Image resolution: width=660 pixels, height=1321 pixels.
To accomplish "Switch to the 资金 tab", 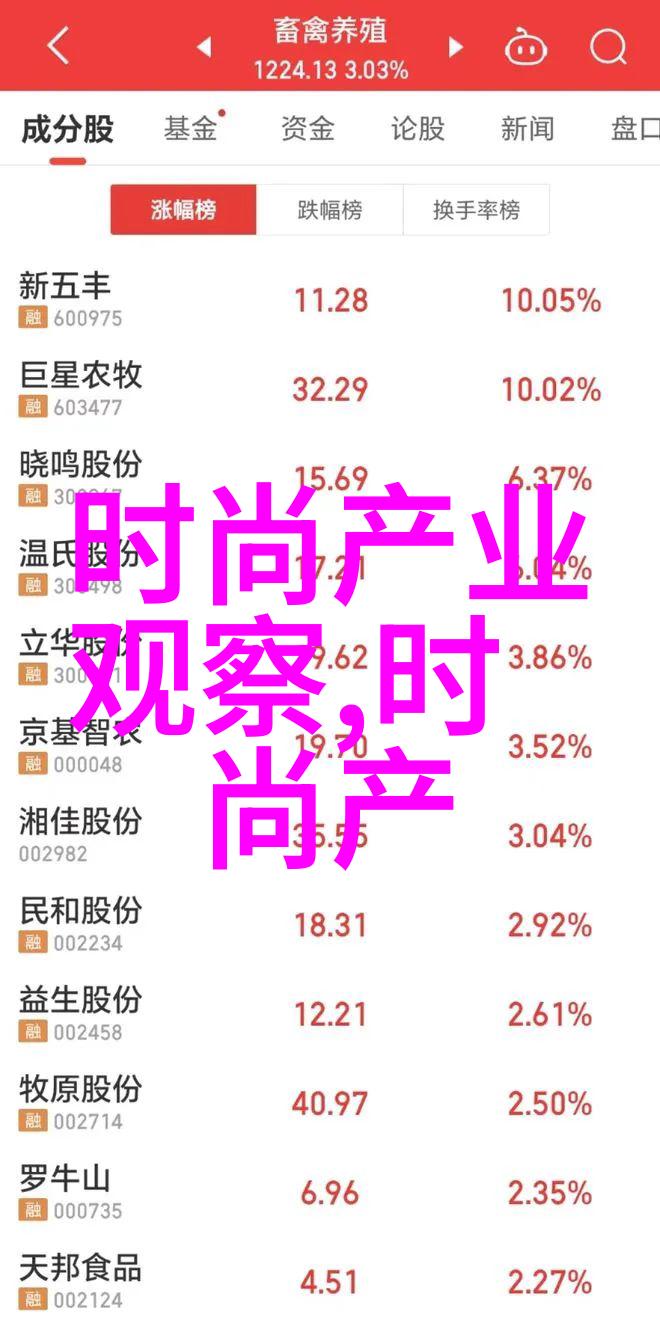I will coord(306,129).
